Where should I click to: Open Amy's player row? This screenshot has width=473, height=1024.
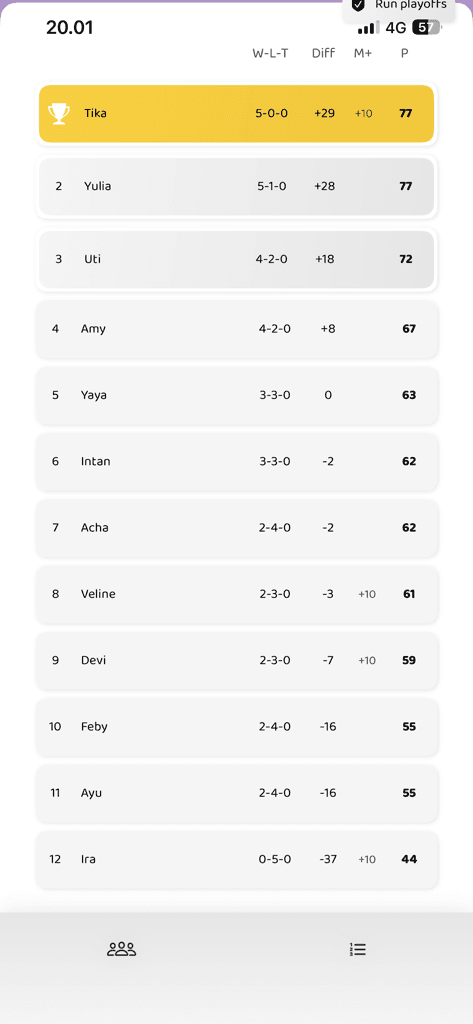(236, 329)
